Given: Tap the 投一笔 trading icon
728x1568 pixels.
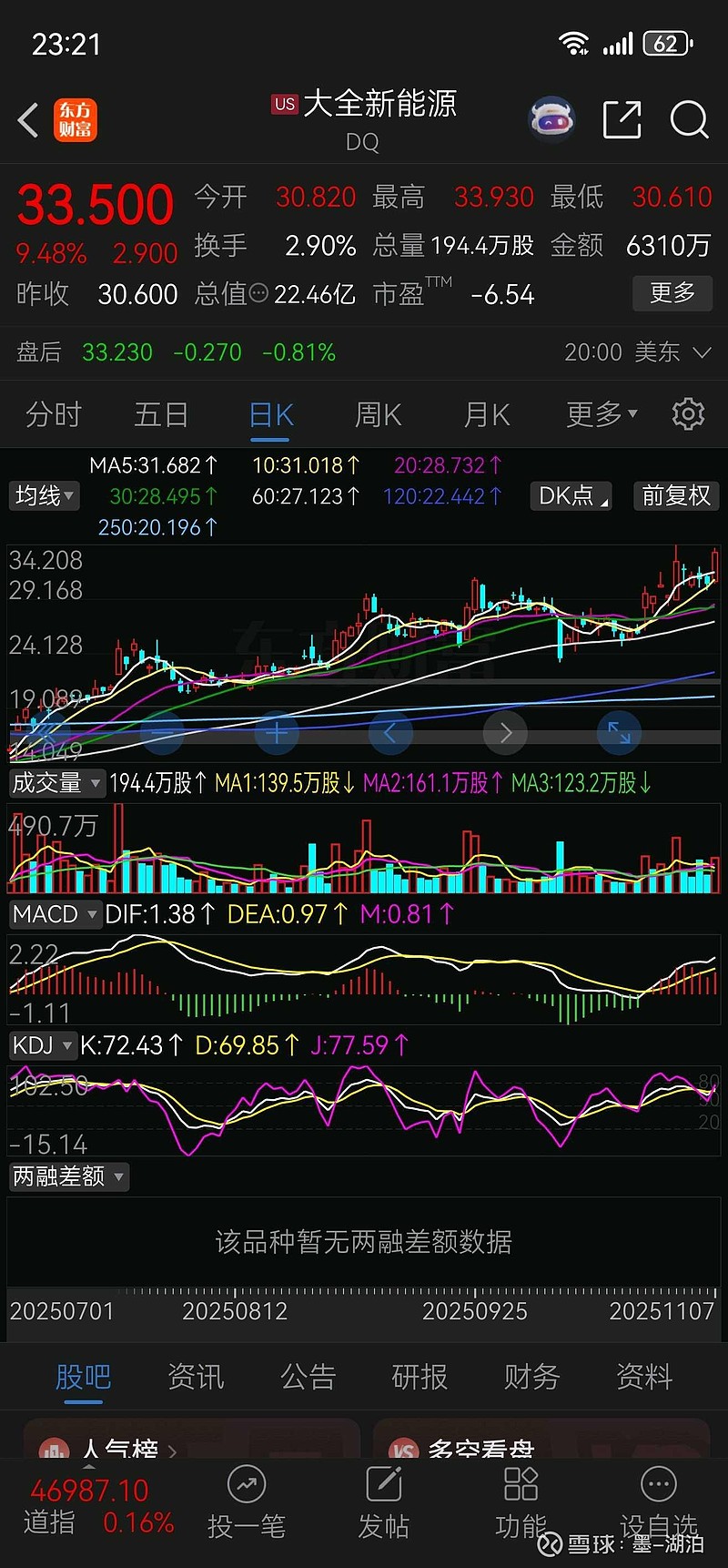Looking at the screenshot, I should (248, 1502).
